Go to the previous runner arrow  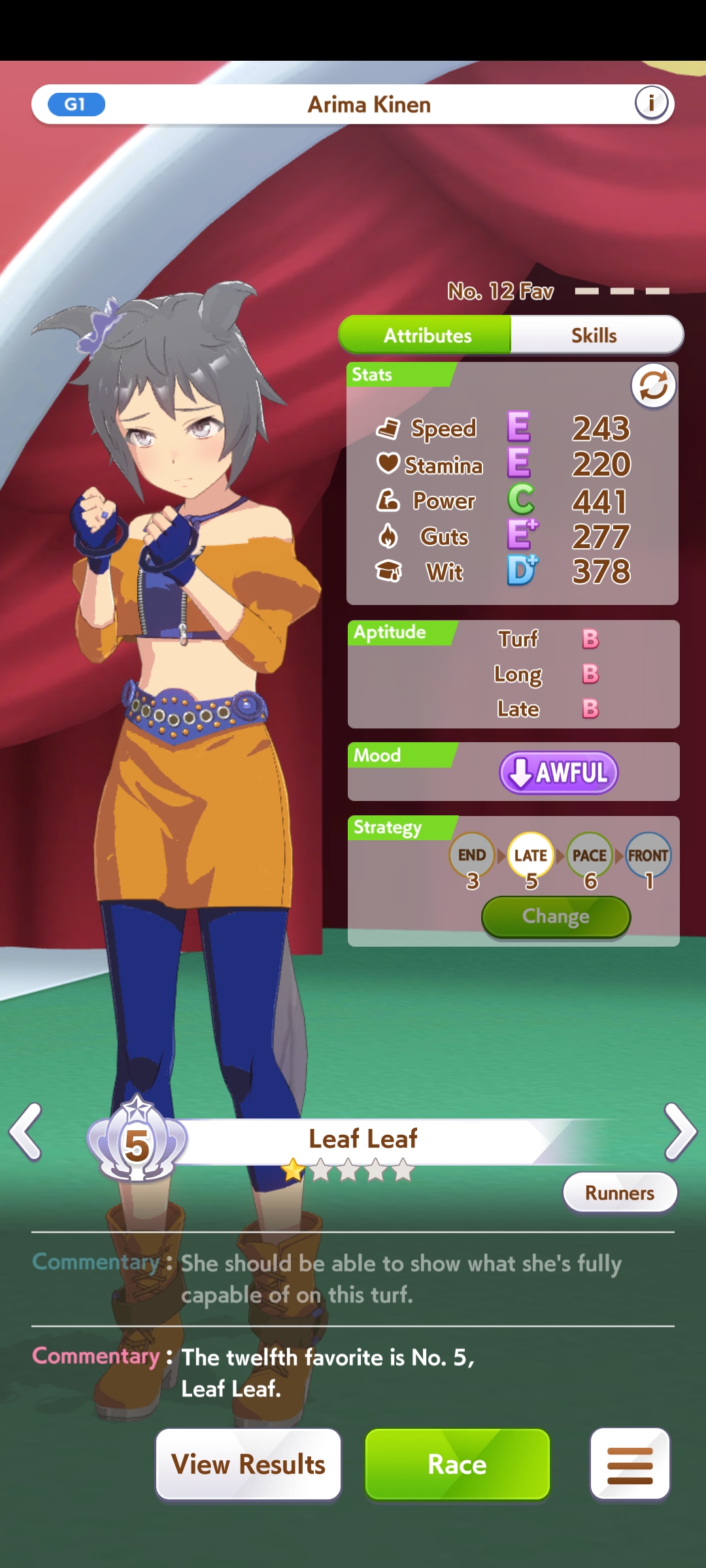coord(26,1132)
